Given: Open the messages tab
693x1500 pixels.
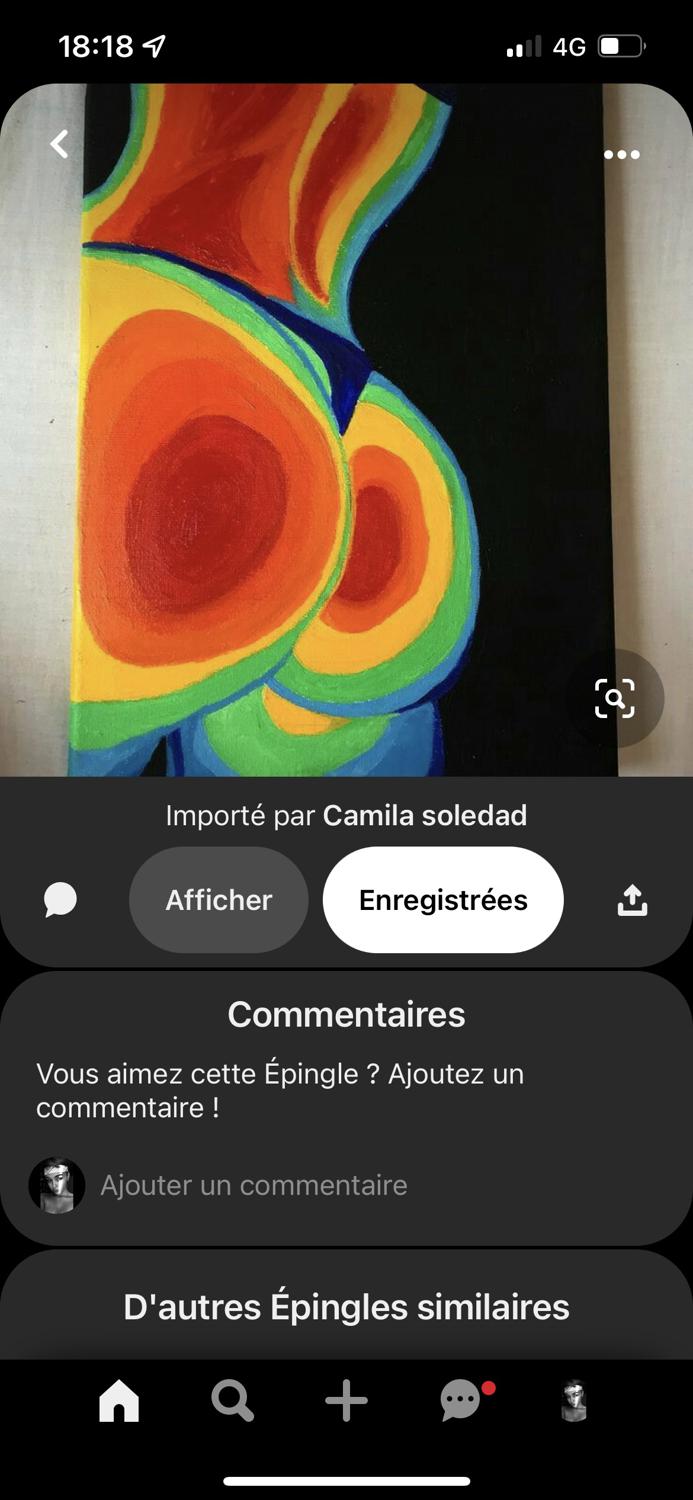Looking at the screenshot, I should (x=461, y=1401).
